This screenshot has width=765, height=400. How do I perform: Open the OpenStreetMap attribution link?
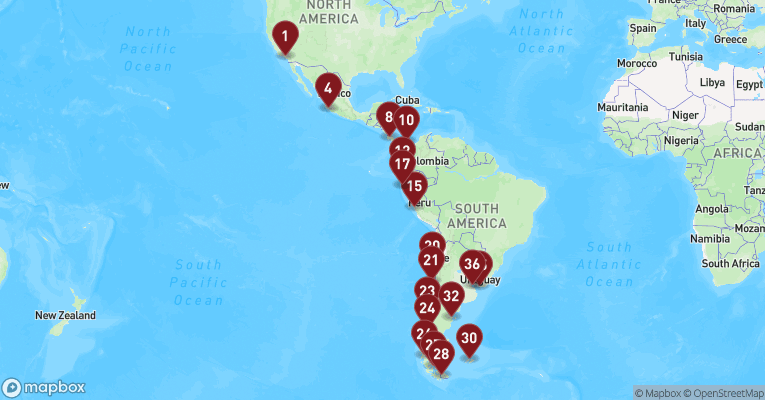pyautogui.click(x=724, y=392)
